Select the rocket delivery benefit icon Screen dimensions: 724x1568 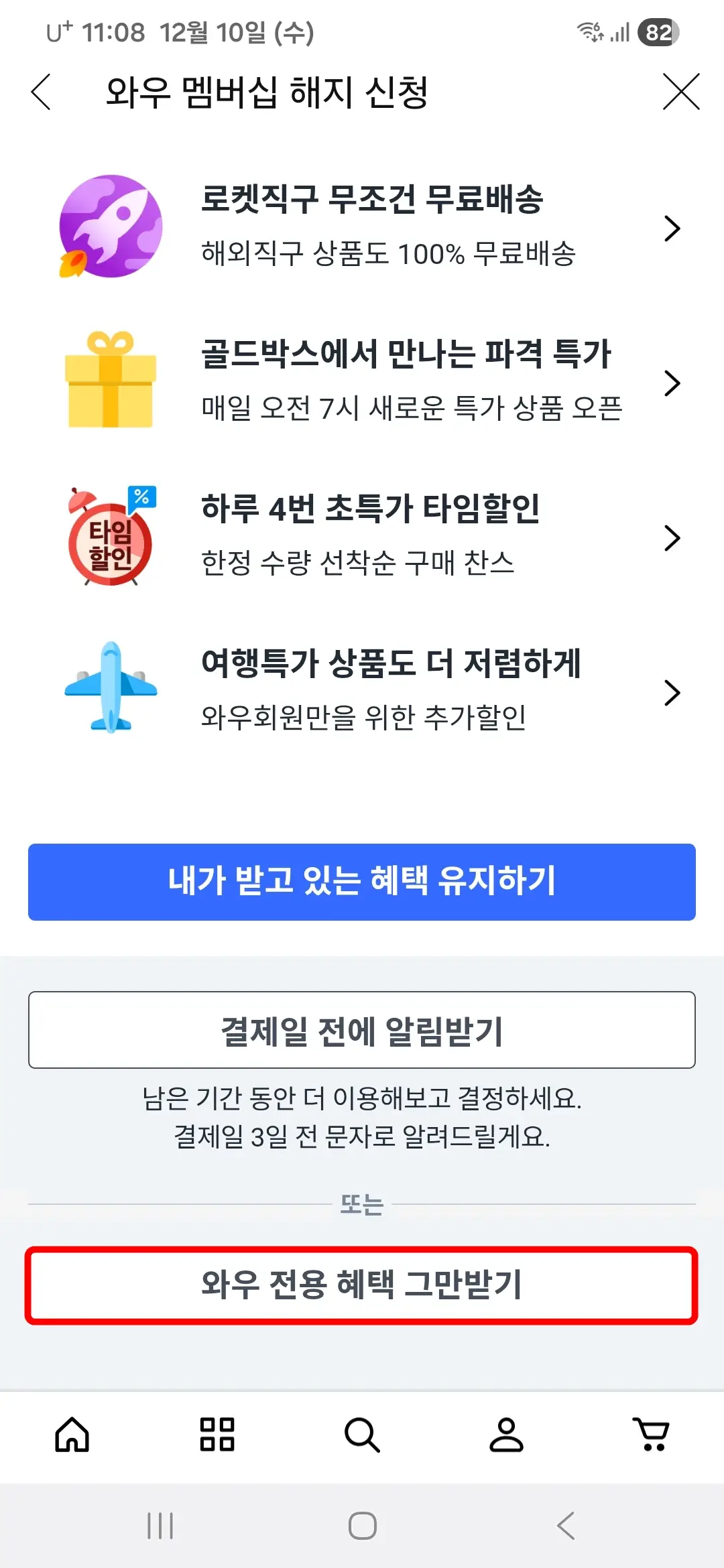pyautogui.click(x=113, y=226)
